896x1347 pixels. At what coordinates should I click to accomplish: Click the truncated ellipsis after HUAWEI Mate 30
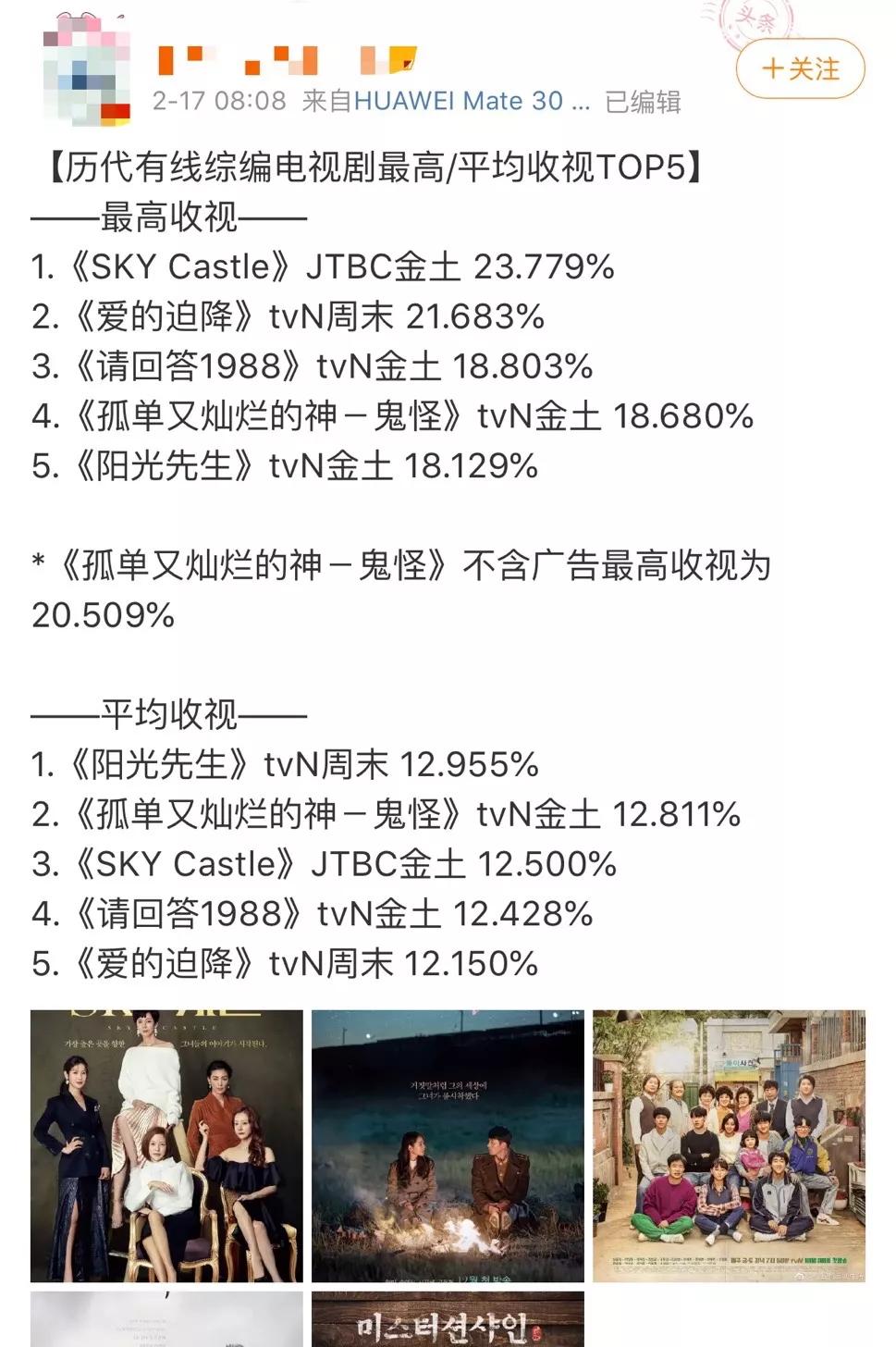pyautogui.click(x=578, y=105)
